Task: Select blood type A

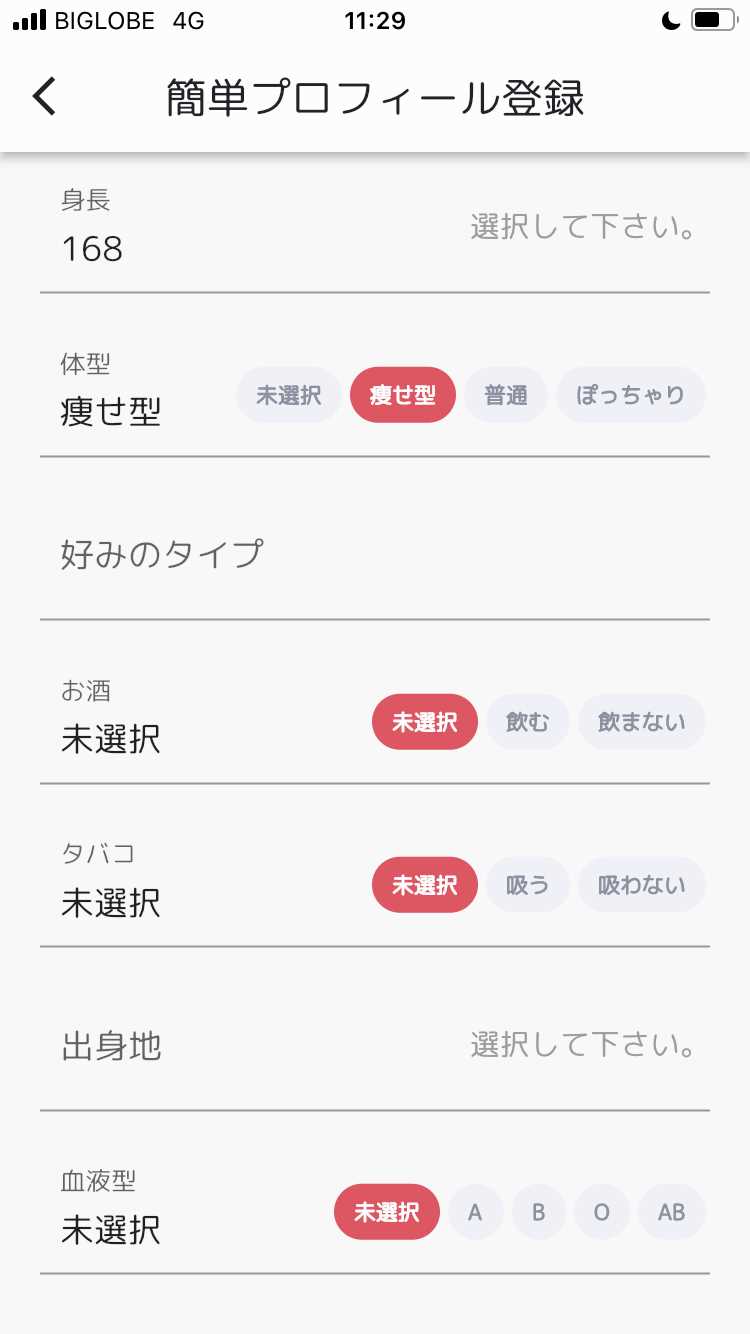Action: point(475,1211)
